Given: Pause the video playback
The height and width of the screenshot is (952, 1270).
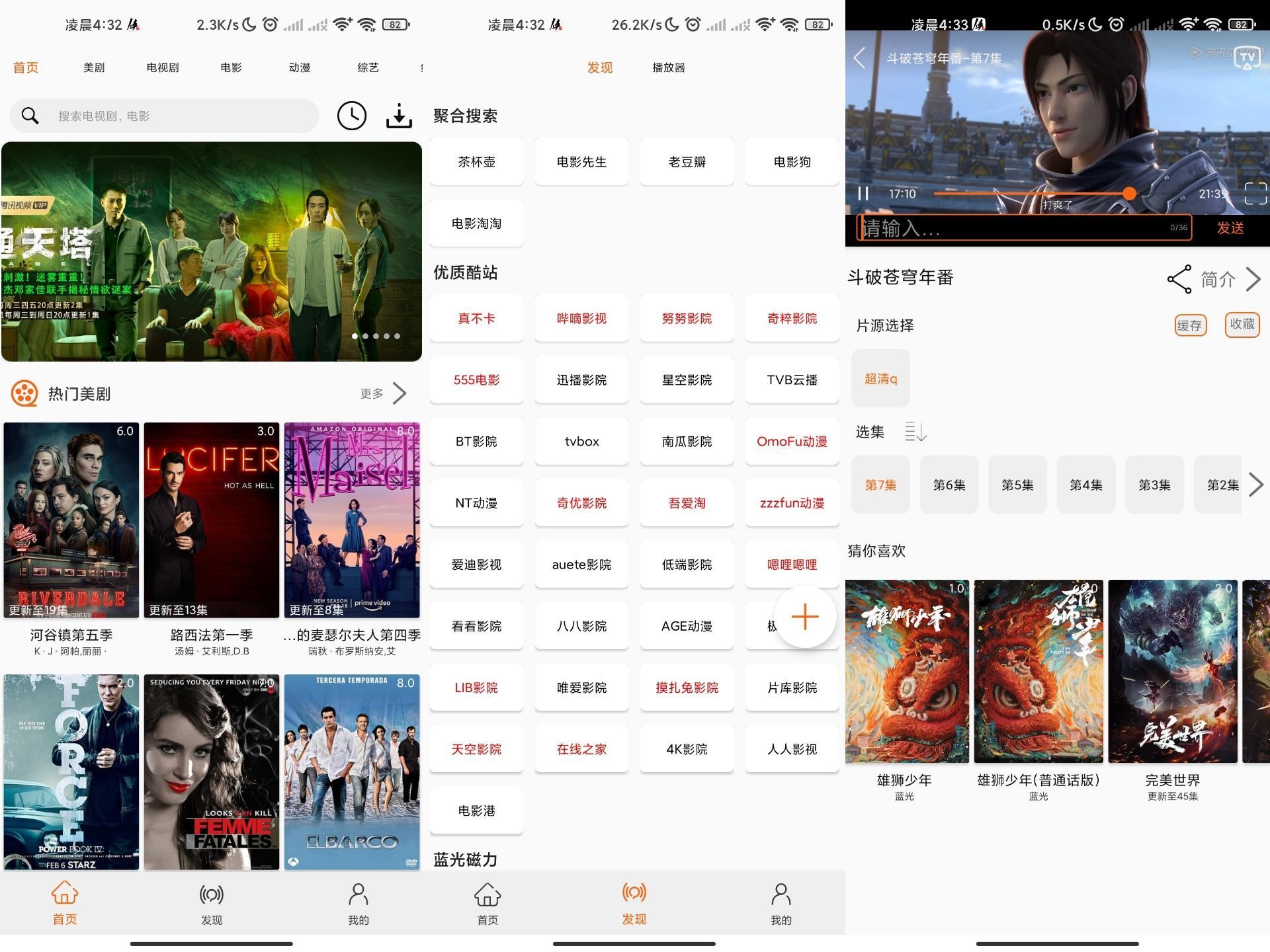Looking at the screenshot, I should point(863,194).
